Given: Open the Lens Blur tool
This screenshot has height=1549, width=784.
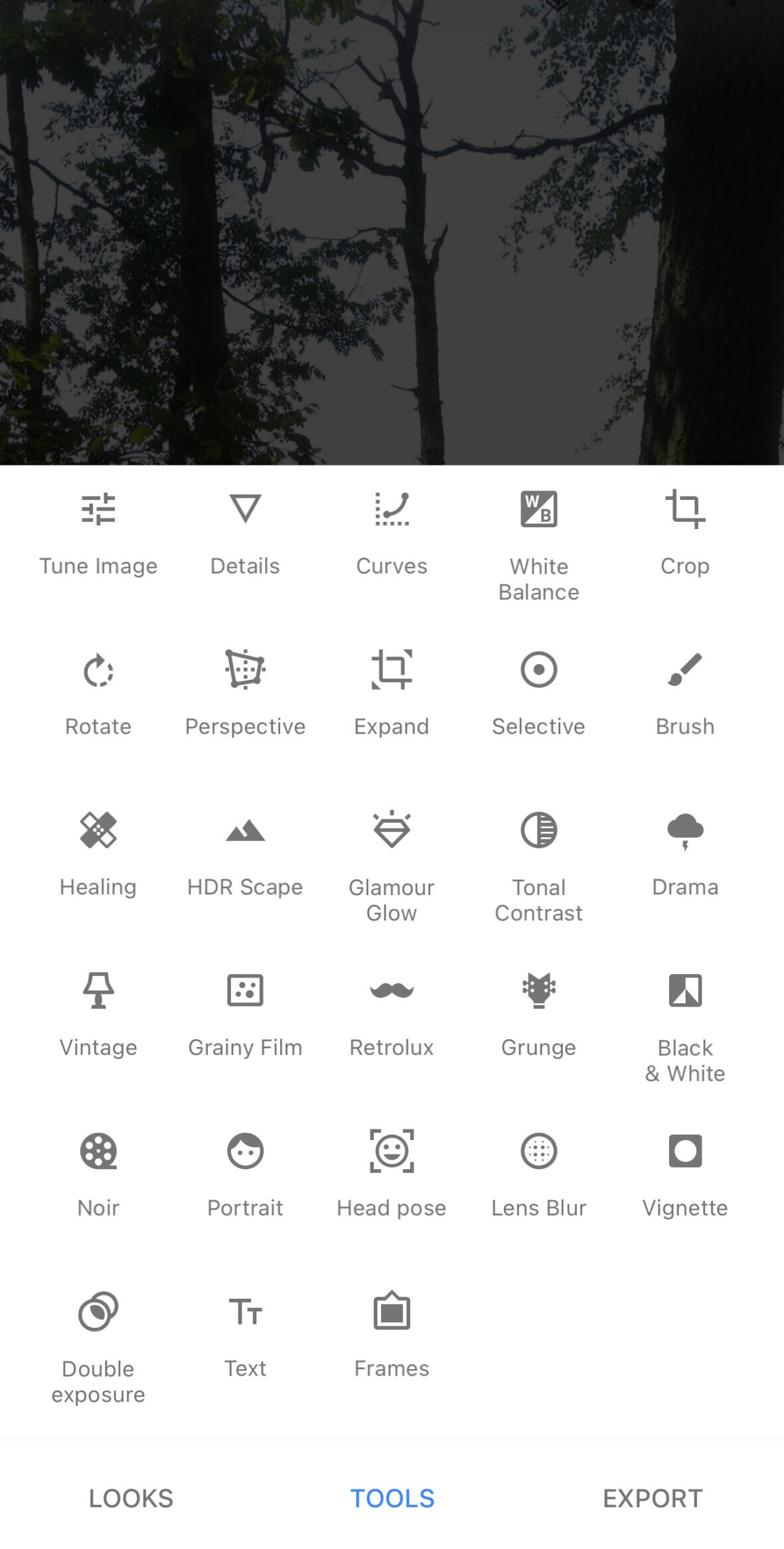Looking at the screenshot, I should (x=538, y=1175).
